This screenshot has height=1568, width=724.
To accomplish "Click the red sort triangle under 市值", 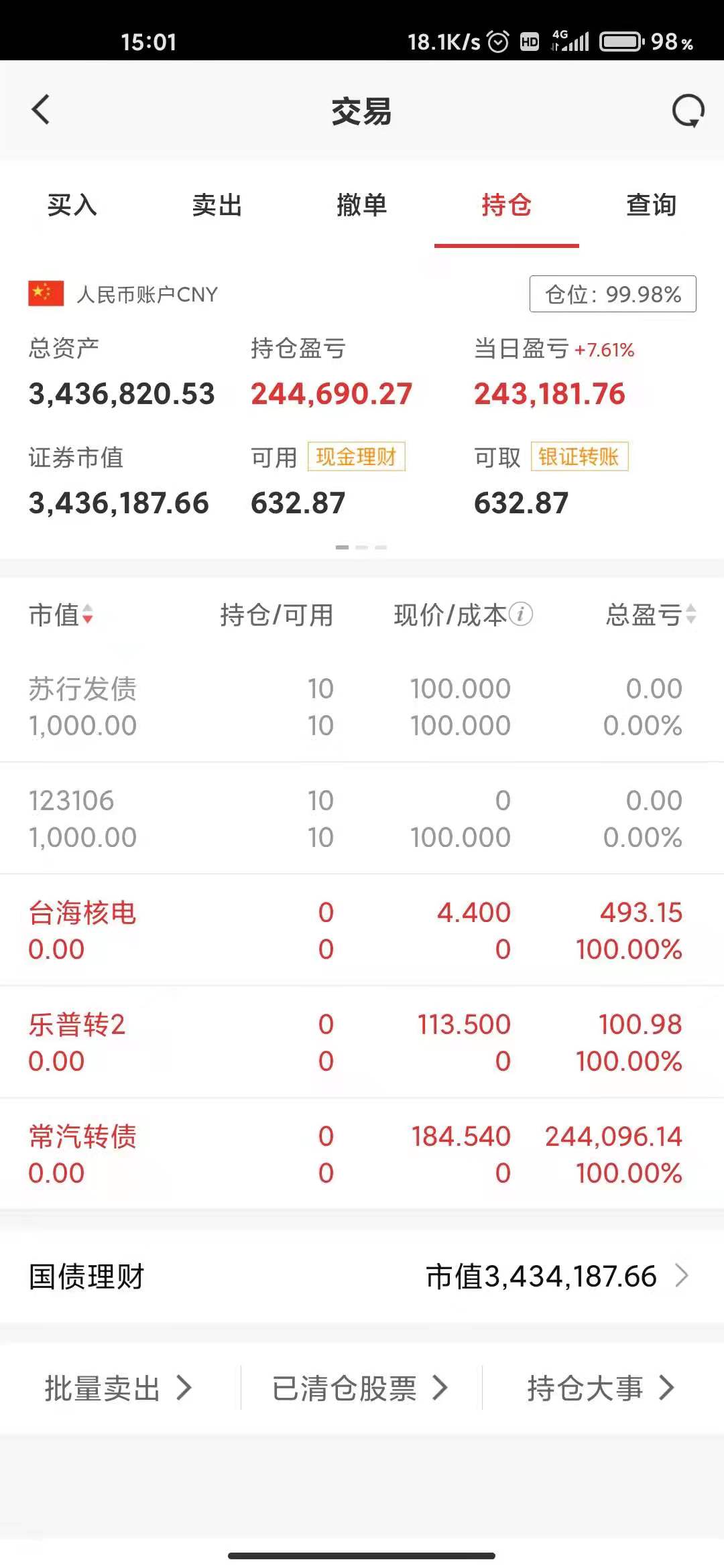I will pyautogui.click(x=88, y=619).
